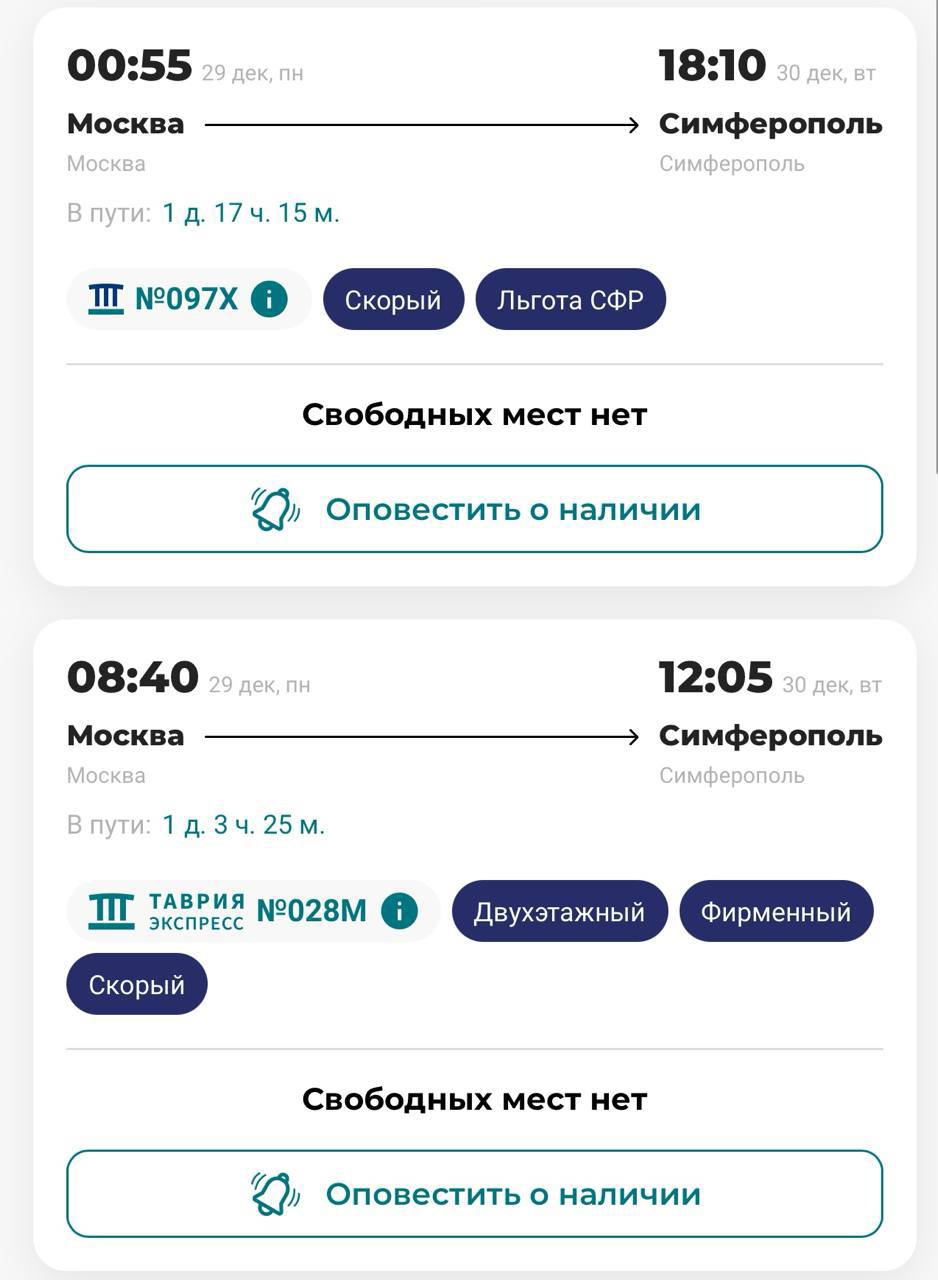
Task: Open the Скорый tag under train №028М
Action: (x=136, y=983)
